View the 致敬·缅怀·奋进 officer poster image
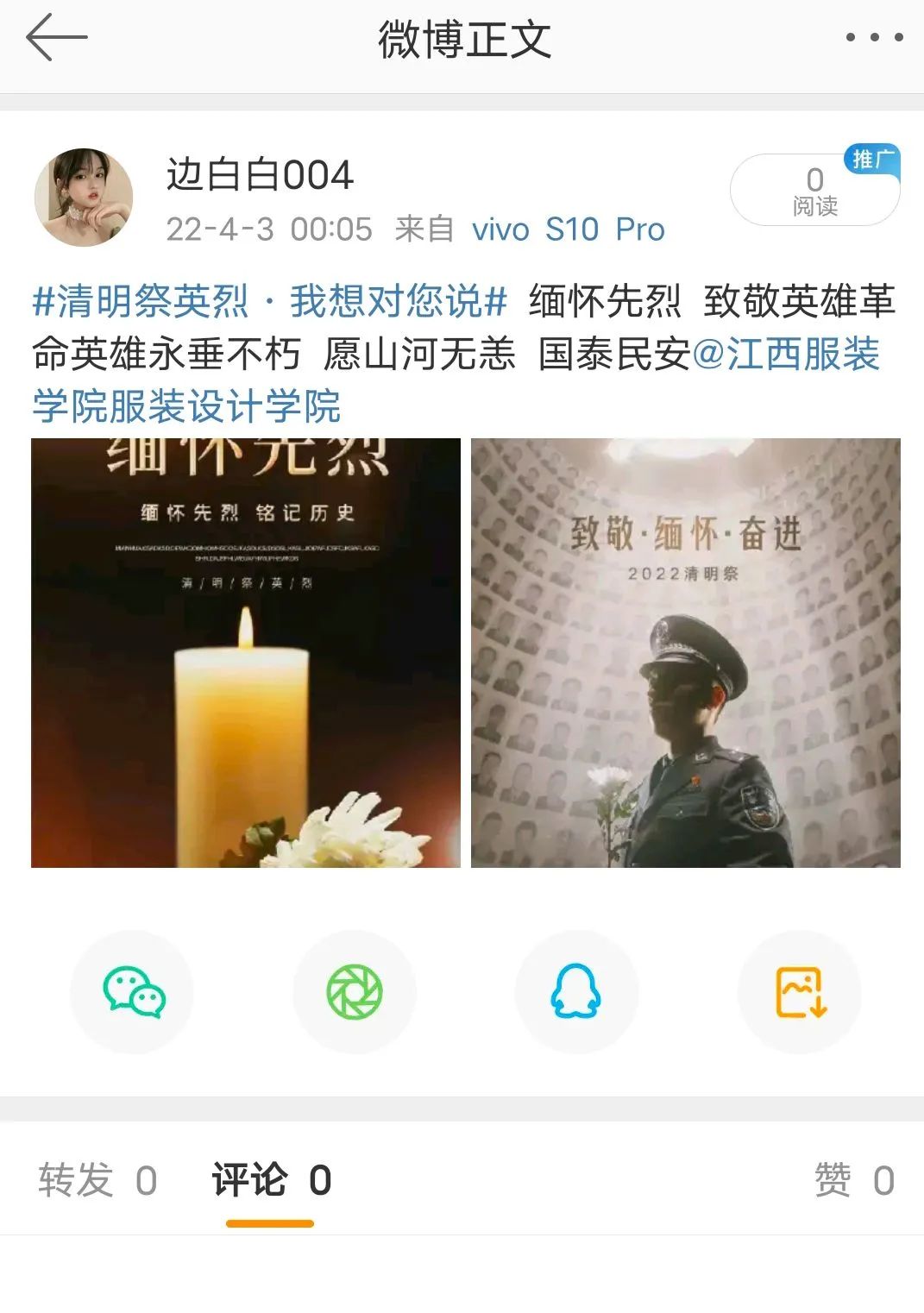Screen dimensions: 924x1313 [685, 653]
